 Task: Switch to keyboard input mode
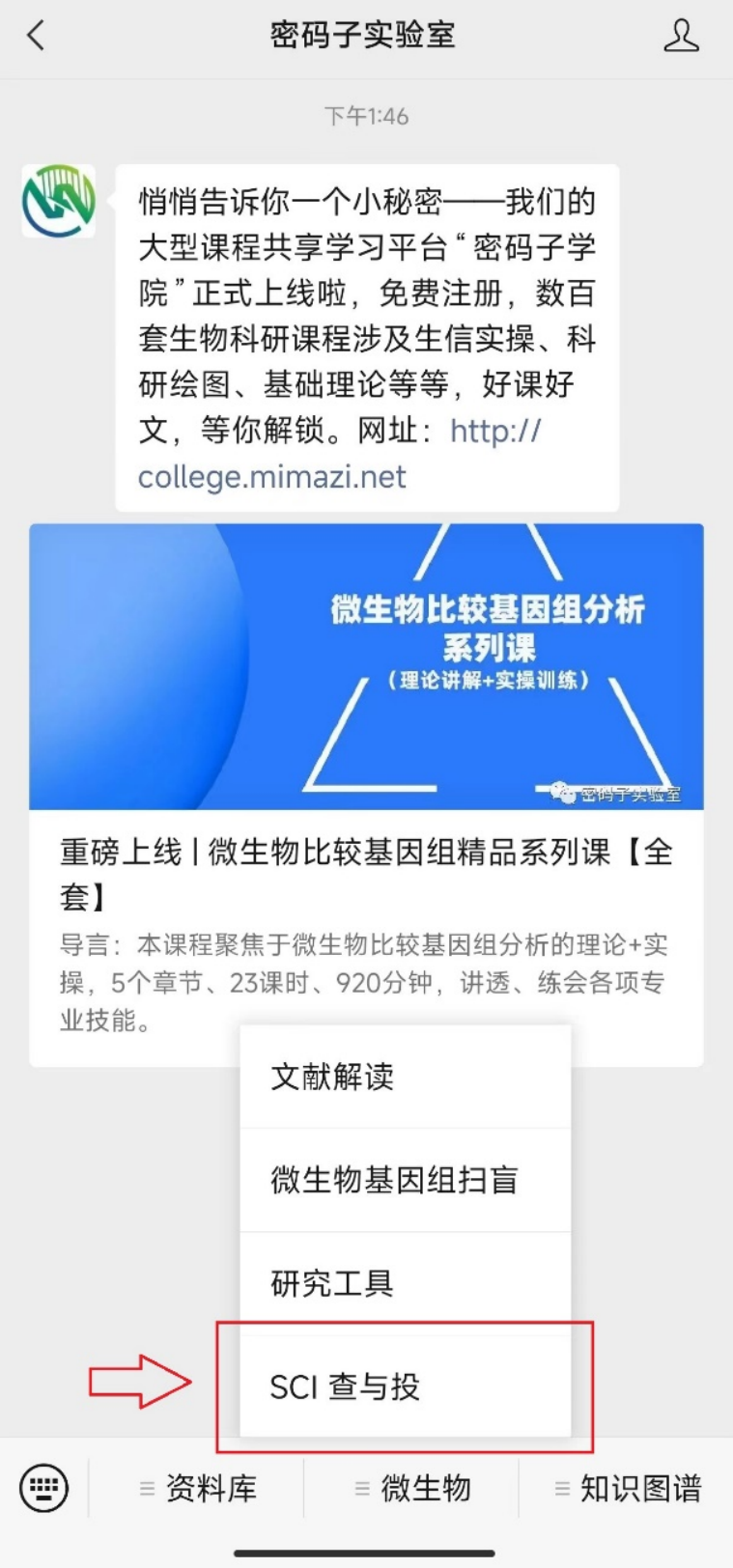coord(44,1487)
